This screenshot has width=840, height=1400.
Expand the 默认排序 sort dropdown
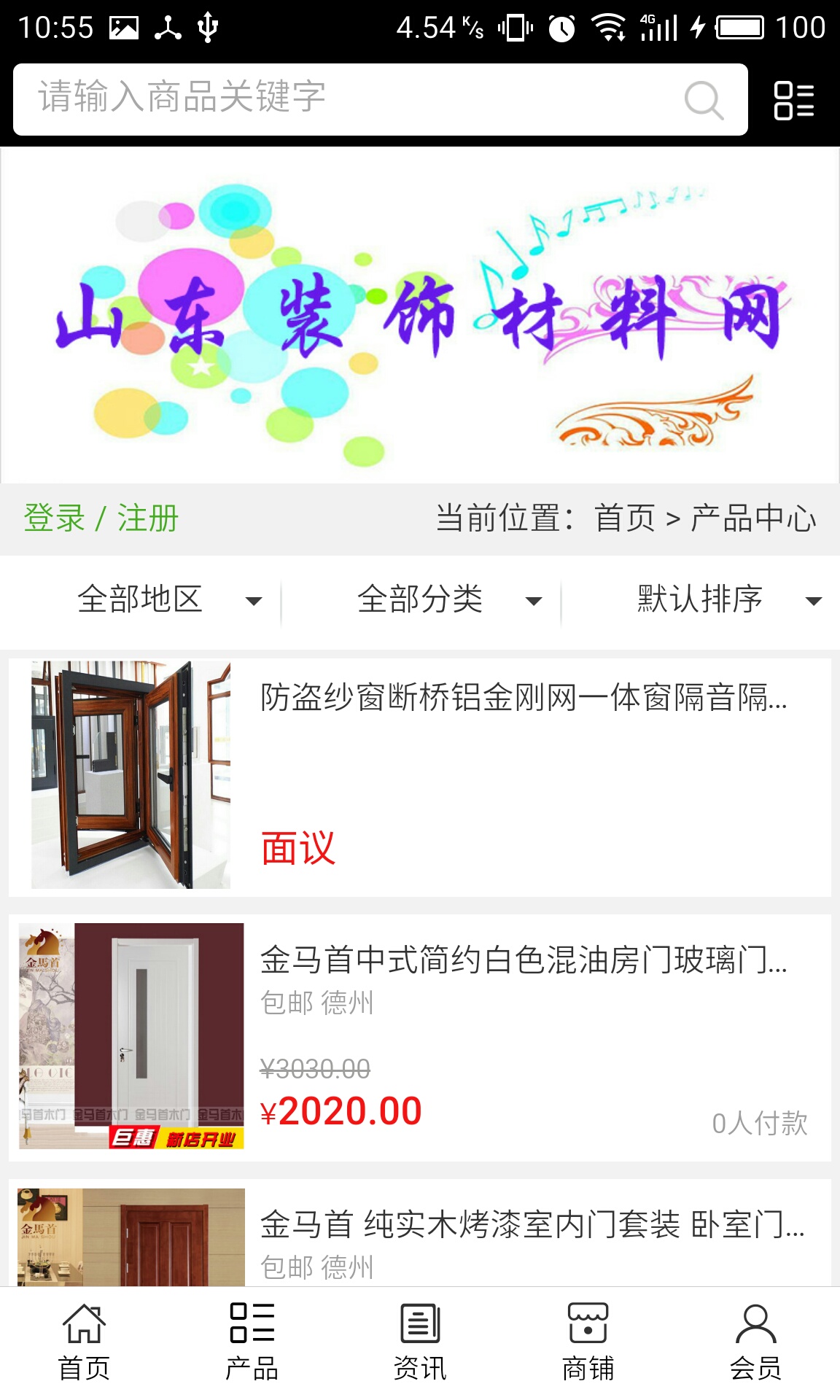729,600
